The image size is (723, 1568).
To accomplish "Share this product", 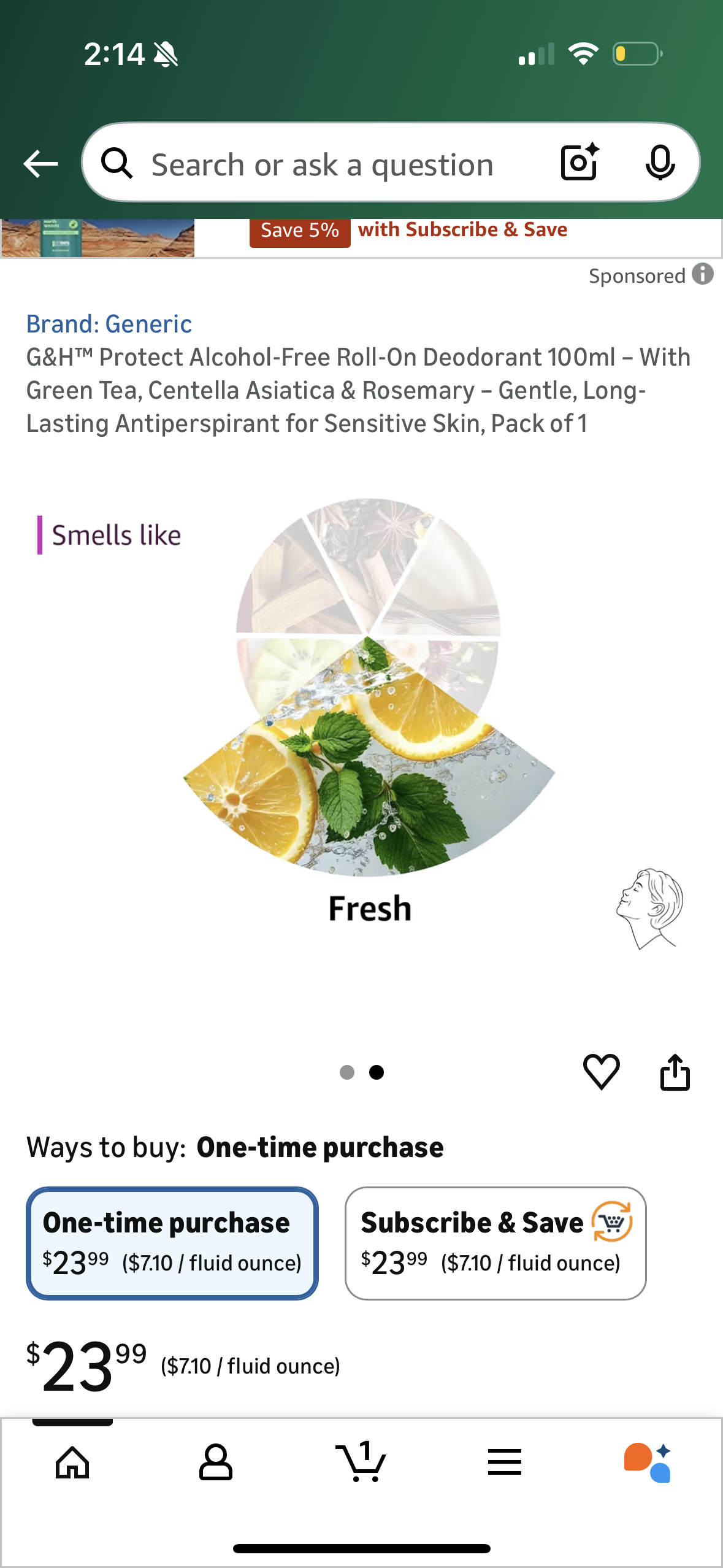I will (x=675, y=1072).
